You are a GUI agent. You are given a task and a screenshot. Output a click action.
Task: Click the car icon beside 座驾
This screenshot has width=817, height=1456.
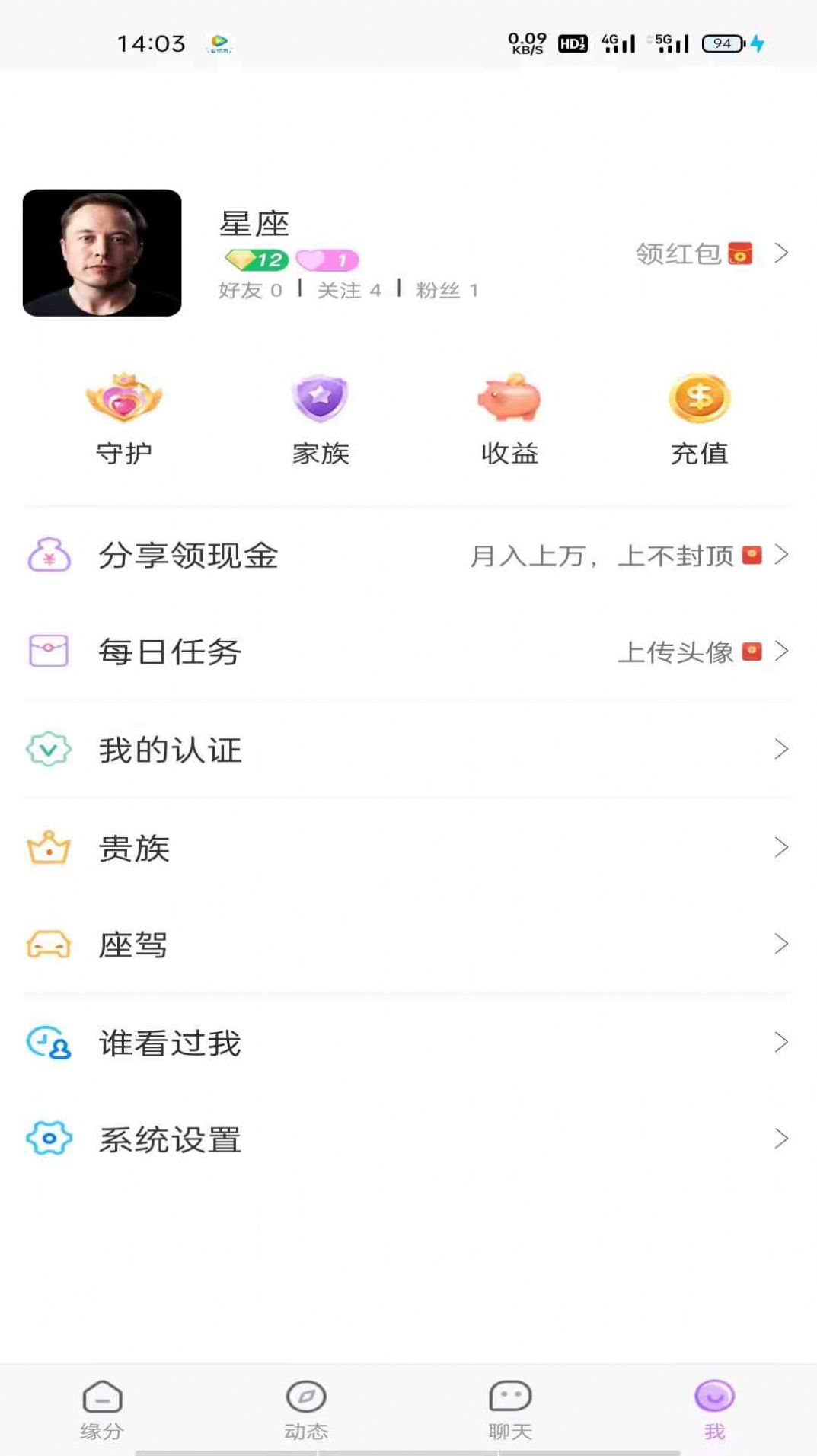[x=48, y=945]
